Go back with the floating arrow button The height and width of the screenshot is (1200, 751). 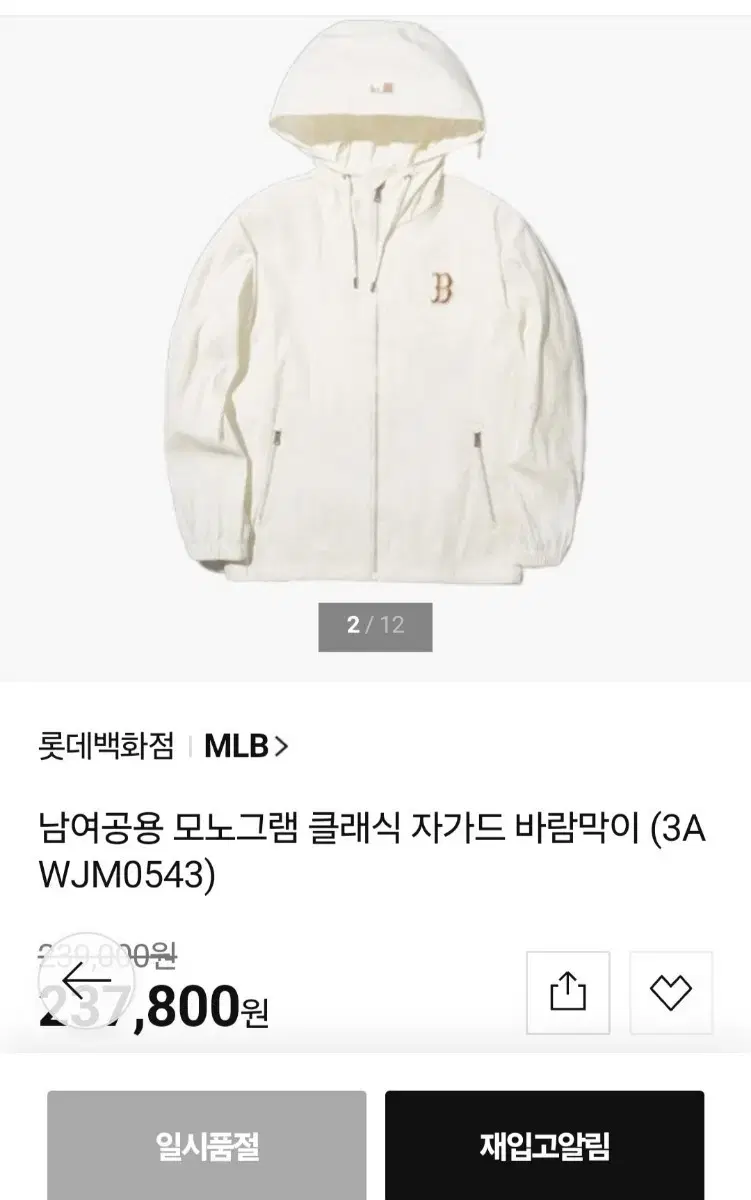point(86,982)
